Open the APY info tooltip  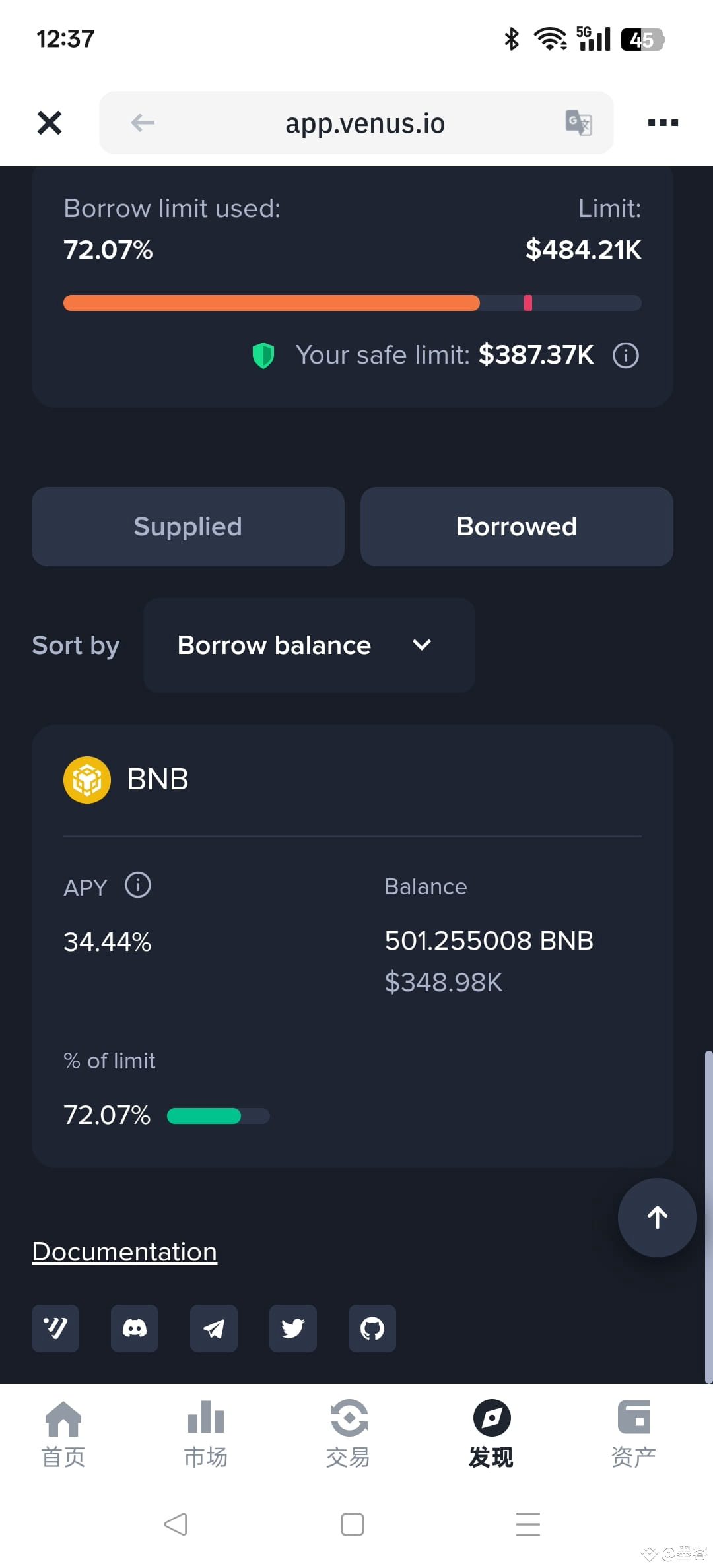point(138,886)
